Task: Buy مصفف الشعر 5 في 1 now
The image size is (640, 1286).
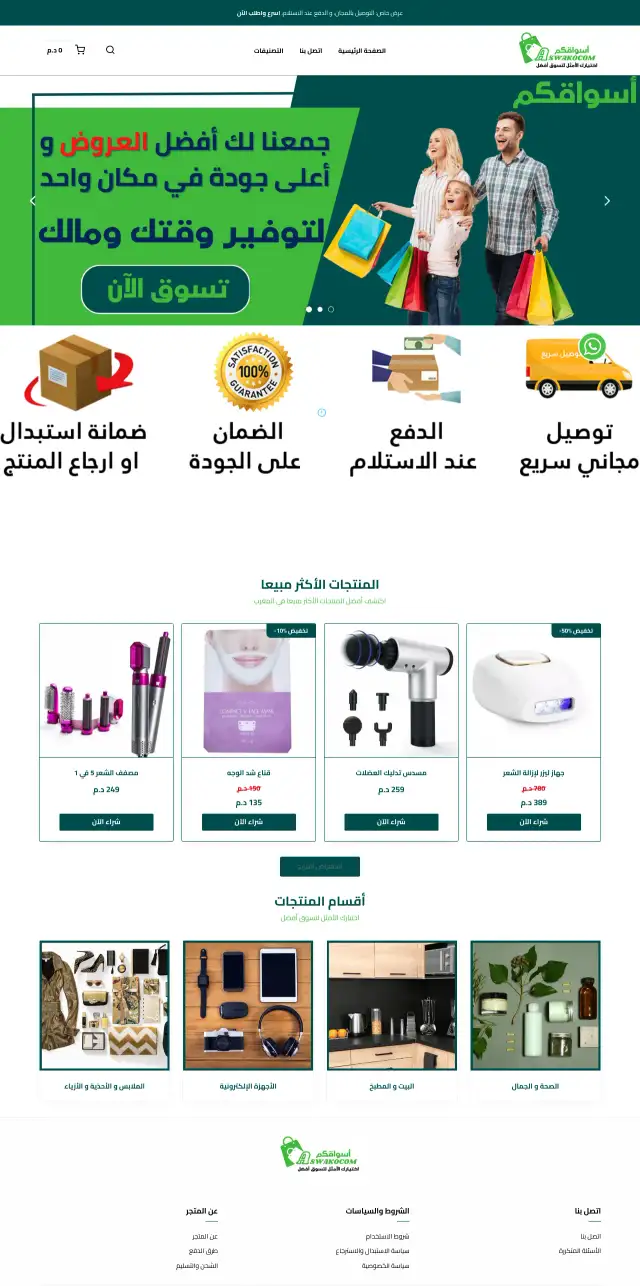Action: [x=106, y=822]
